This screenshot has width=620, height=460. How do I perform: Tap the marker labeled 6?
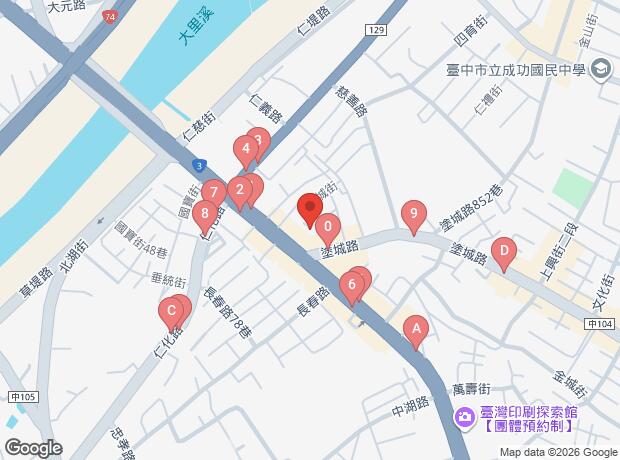coord(351,286)
